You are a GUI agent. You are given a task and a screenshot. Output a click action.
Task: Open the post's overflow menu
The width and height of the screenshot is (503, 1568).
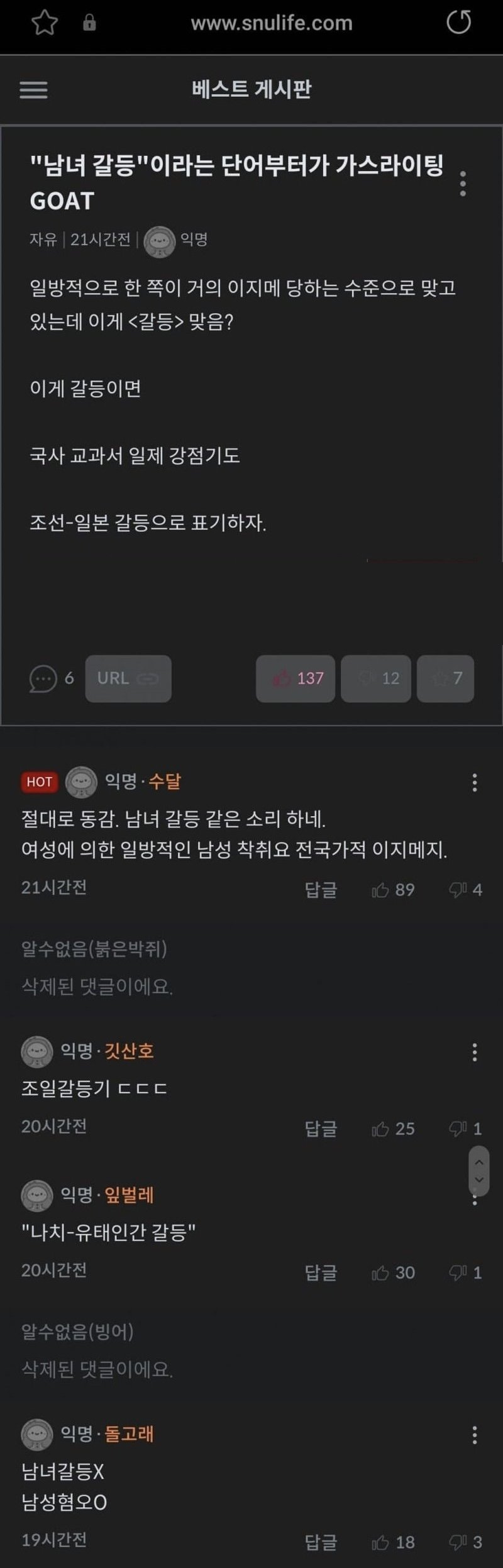(x=463, y=184)
